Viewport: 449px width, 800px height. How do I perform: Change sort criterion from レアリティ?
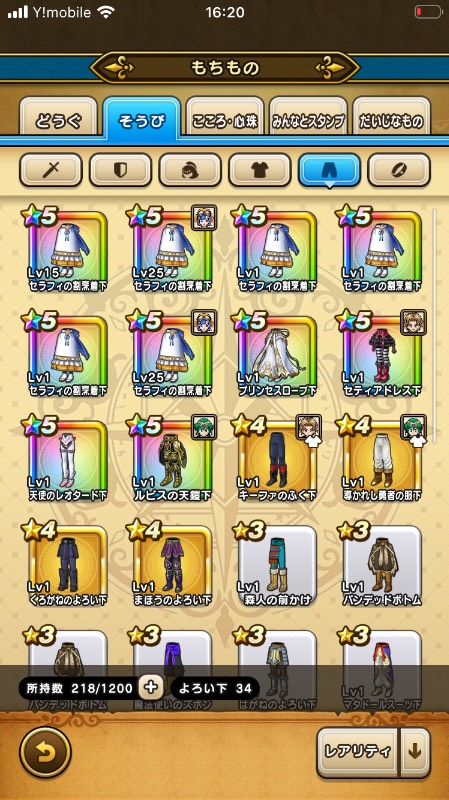point(358,752)
